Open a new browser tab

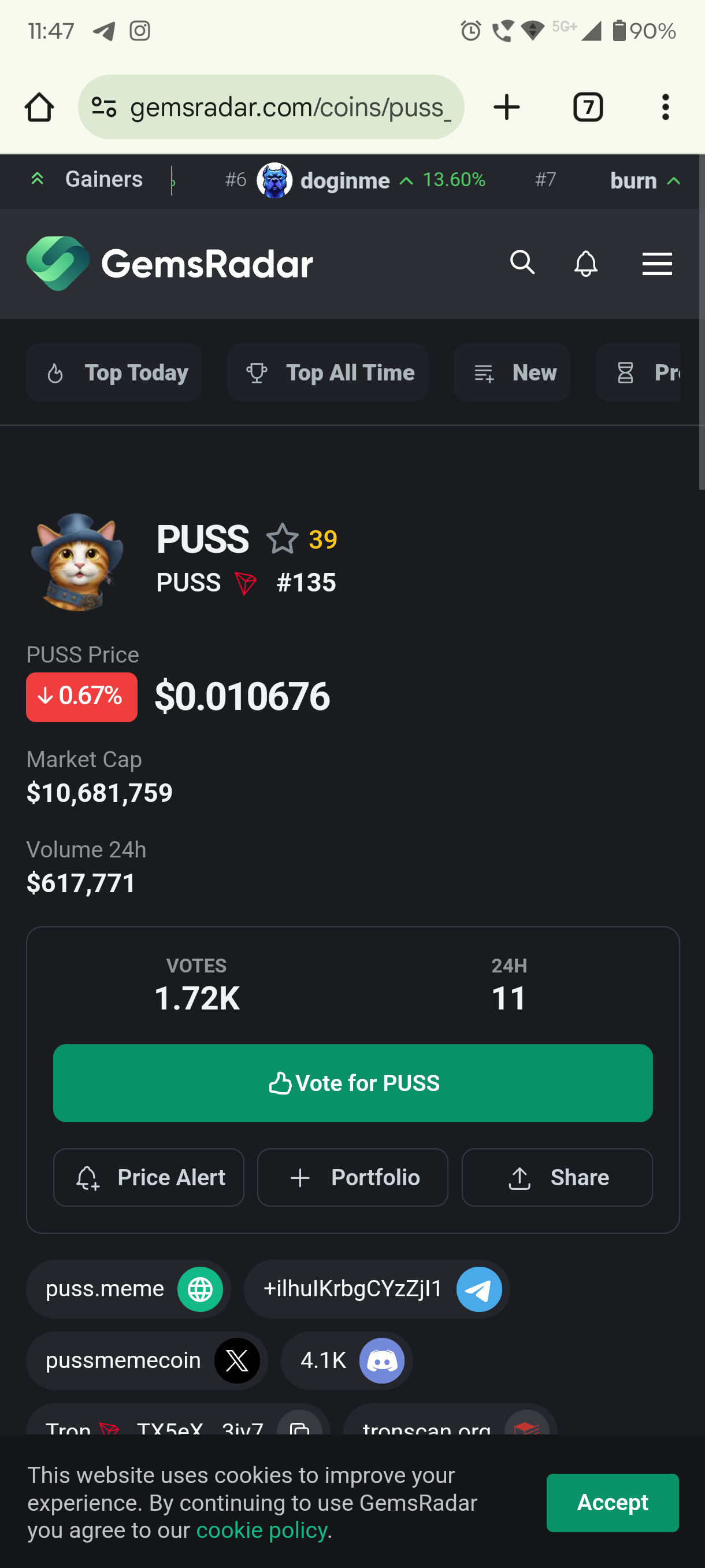tap(506, 107)
